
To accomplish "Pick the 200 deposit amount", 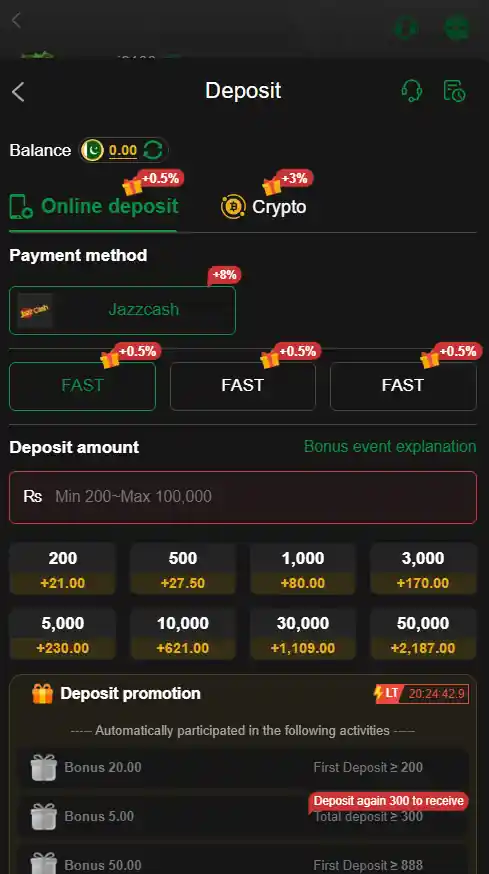I will (62, 569).
